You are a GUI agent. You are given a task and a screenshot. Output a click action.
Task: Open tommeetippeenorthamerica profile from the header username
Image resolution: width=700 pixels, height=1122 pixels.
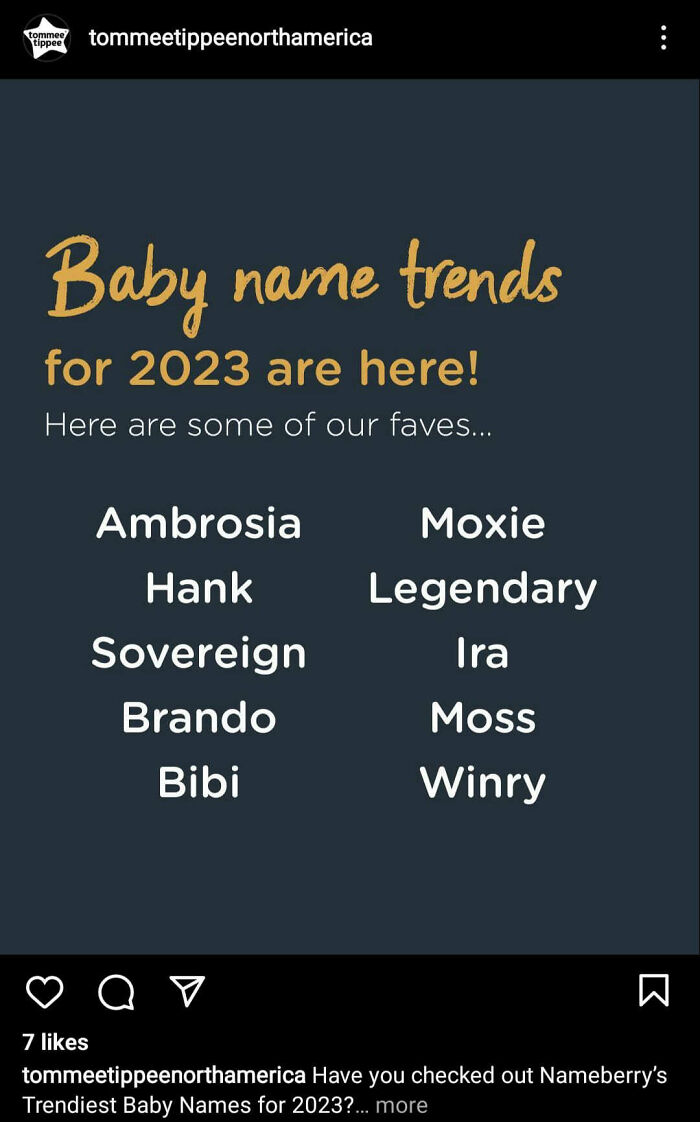click(231, 38)
